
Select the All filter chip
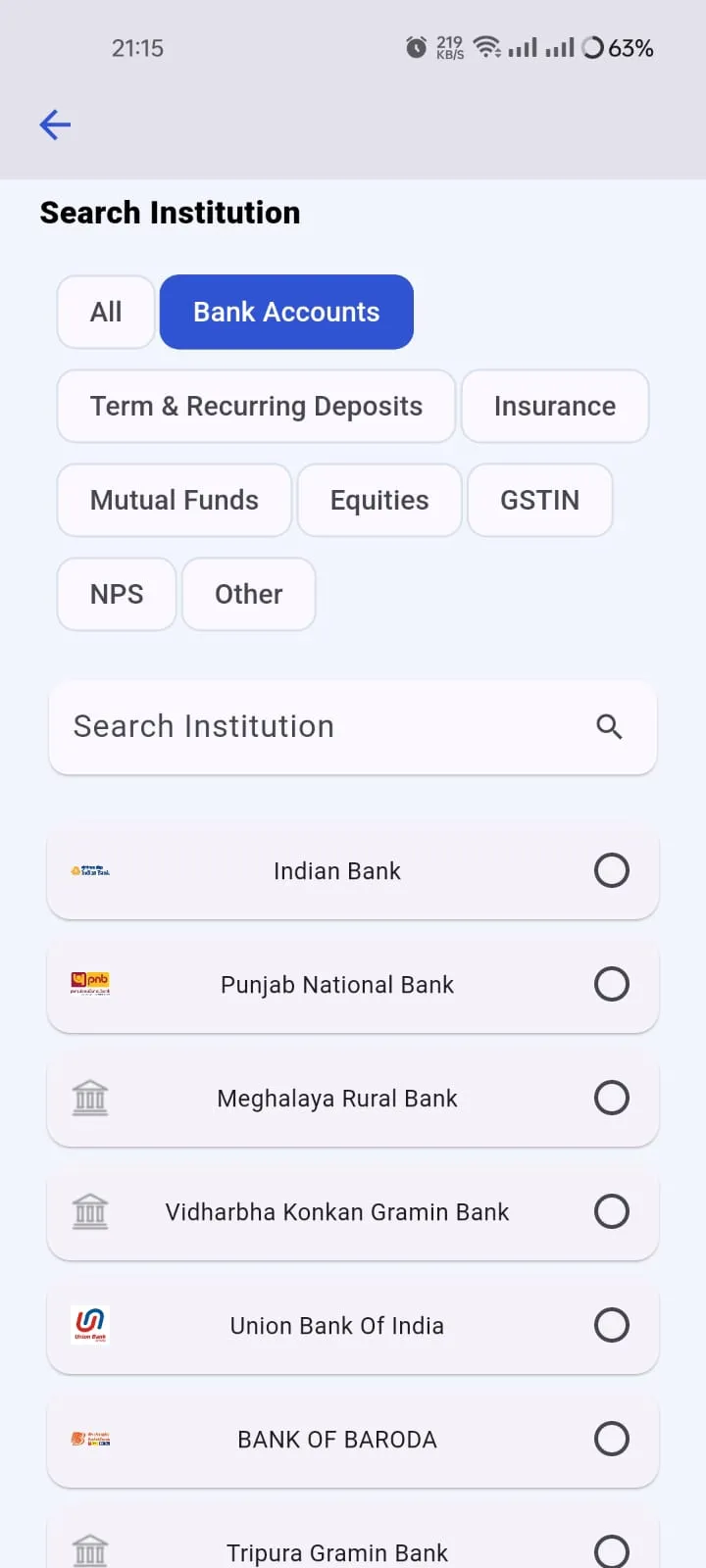tap(106, 312)
